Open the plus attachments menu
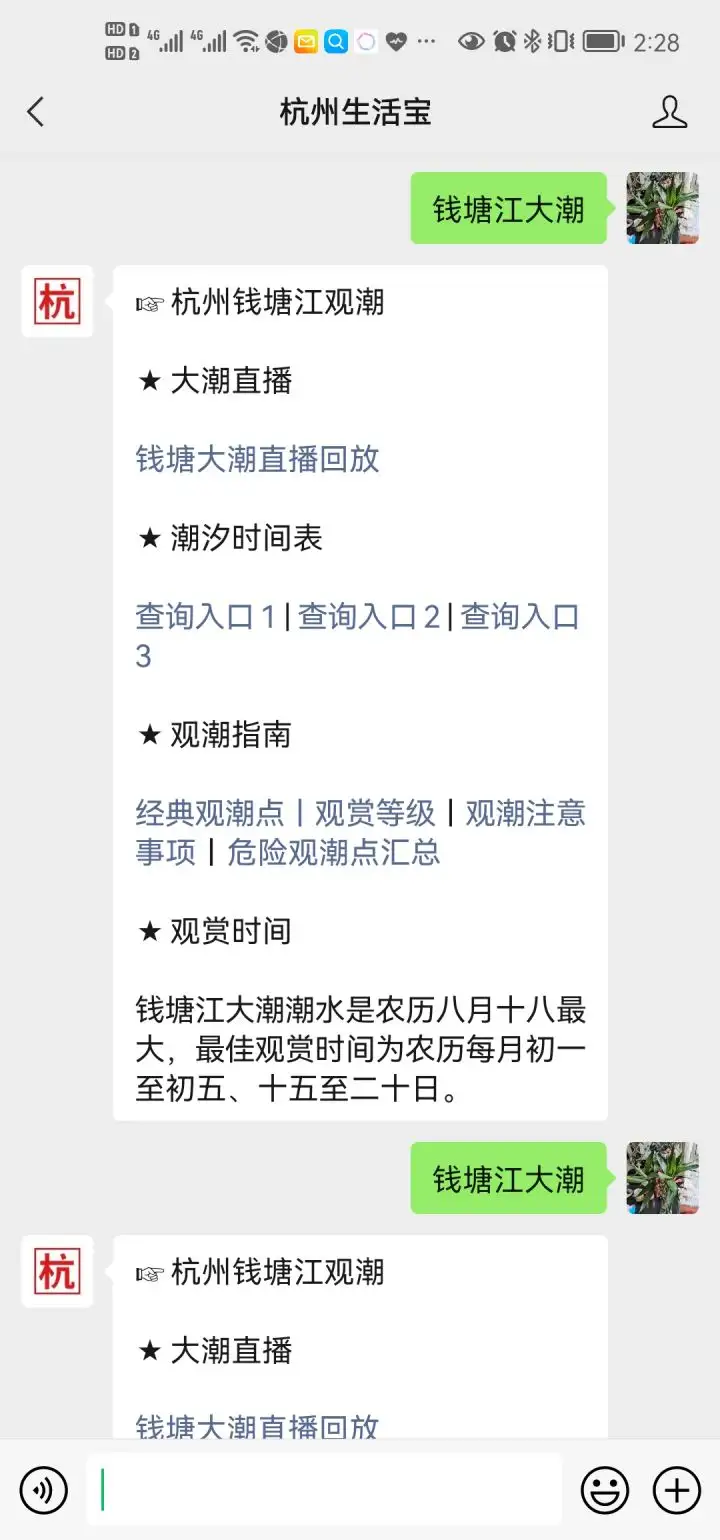 click(677, 1491)
